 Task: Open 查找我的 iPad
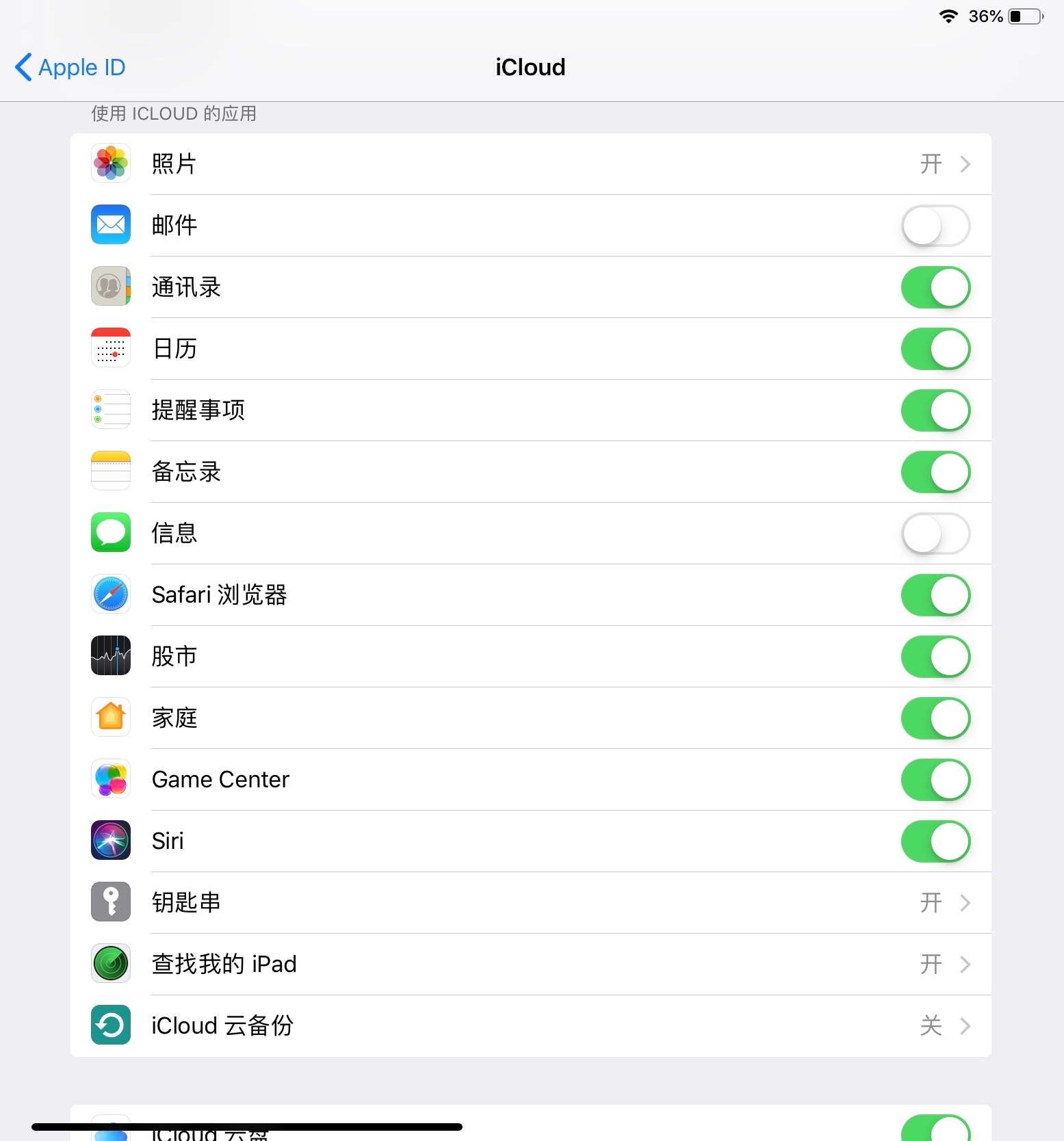[530, 965]
